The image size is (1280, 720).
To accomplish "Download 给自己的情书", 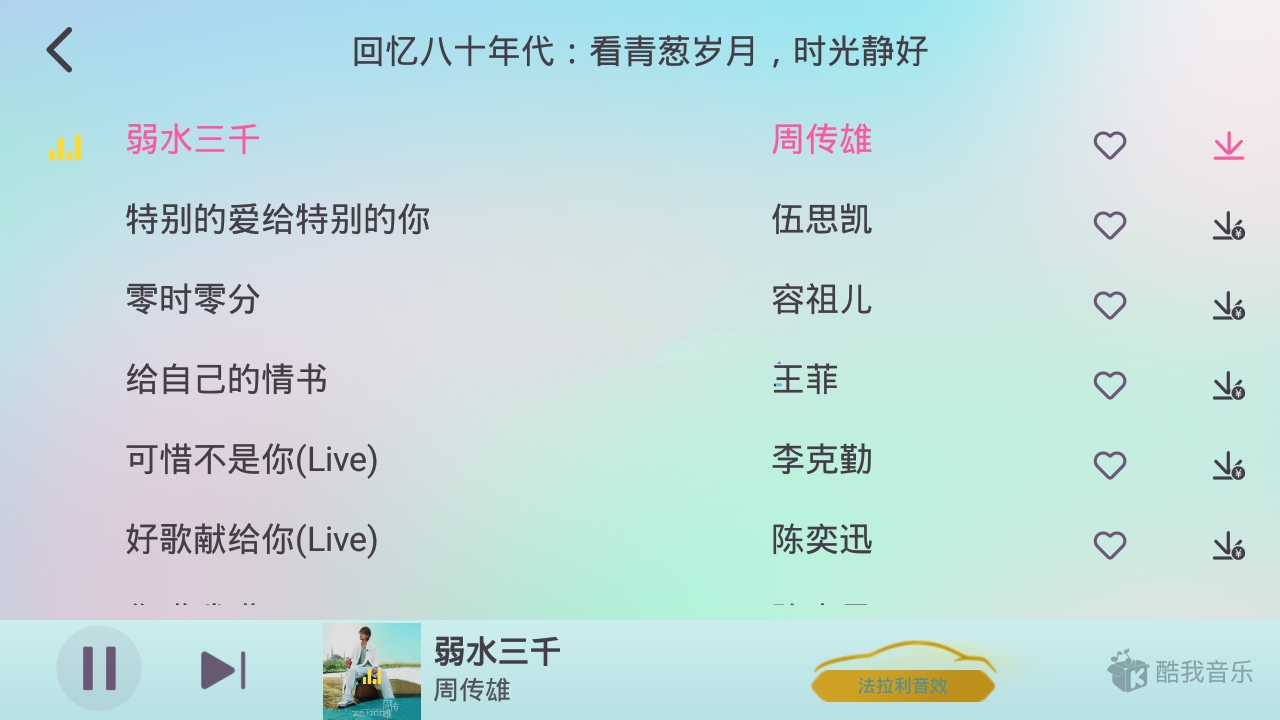I will pos(1228,386).
